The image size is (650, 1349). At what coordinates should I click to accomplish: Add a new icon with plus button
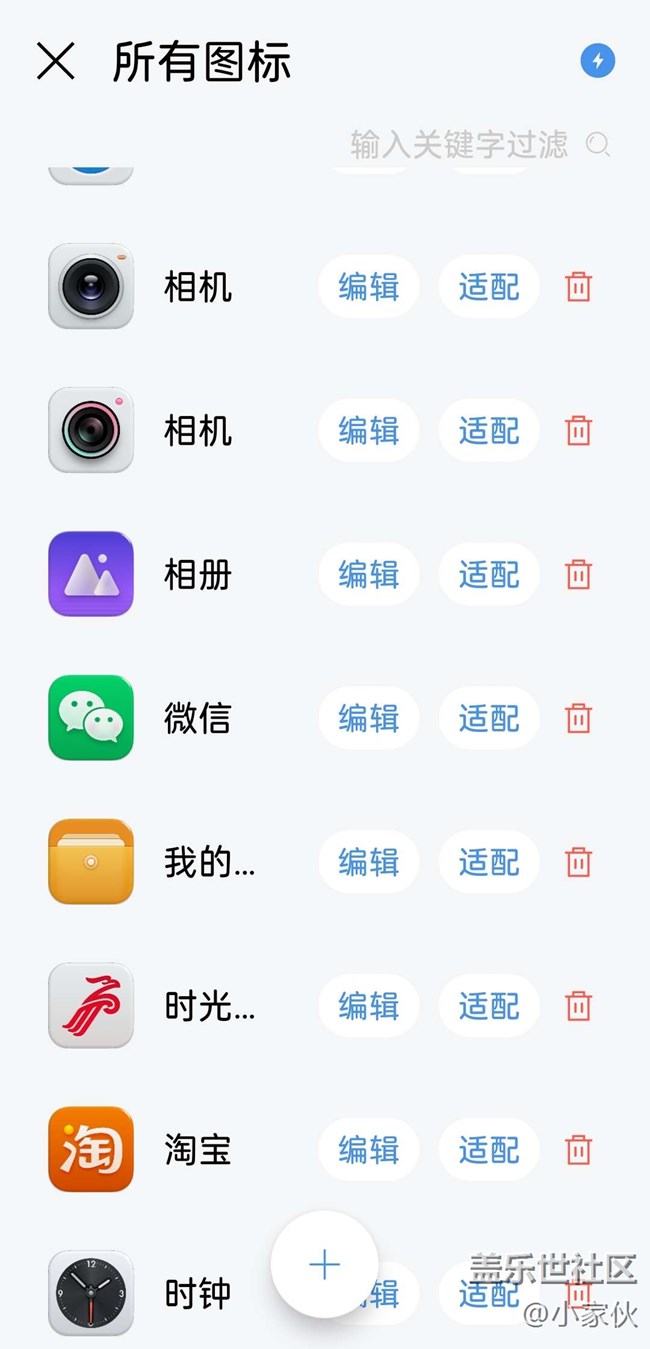pyautogui.click(x=324, y=1265)
